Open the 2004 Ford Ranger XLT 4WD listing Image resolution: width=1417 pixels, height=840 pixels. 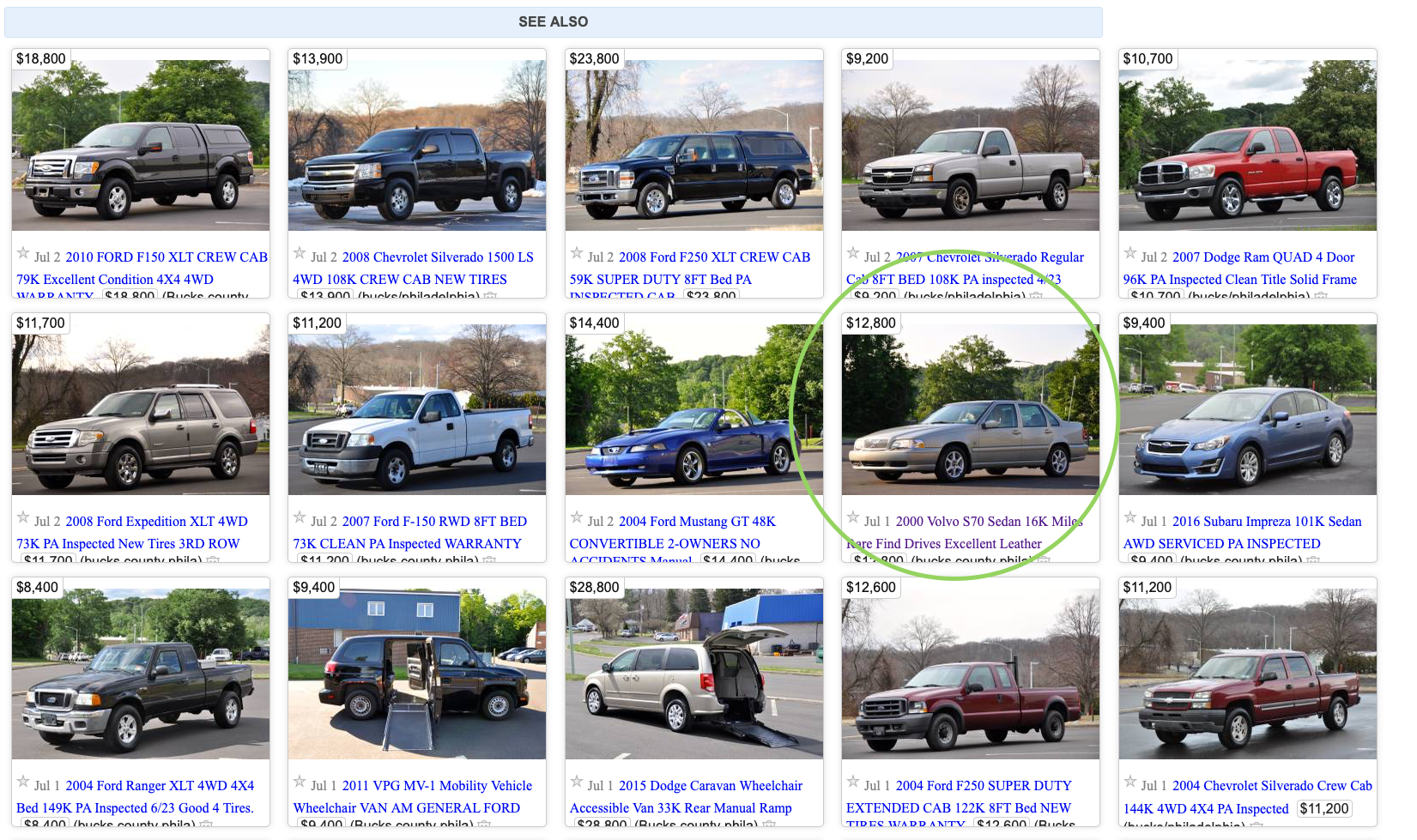click(x=159, y=786)
